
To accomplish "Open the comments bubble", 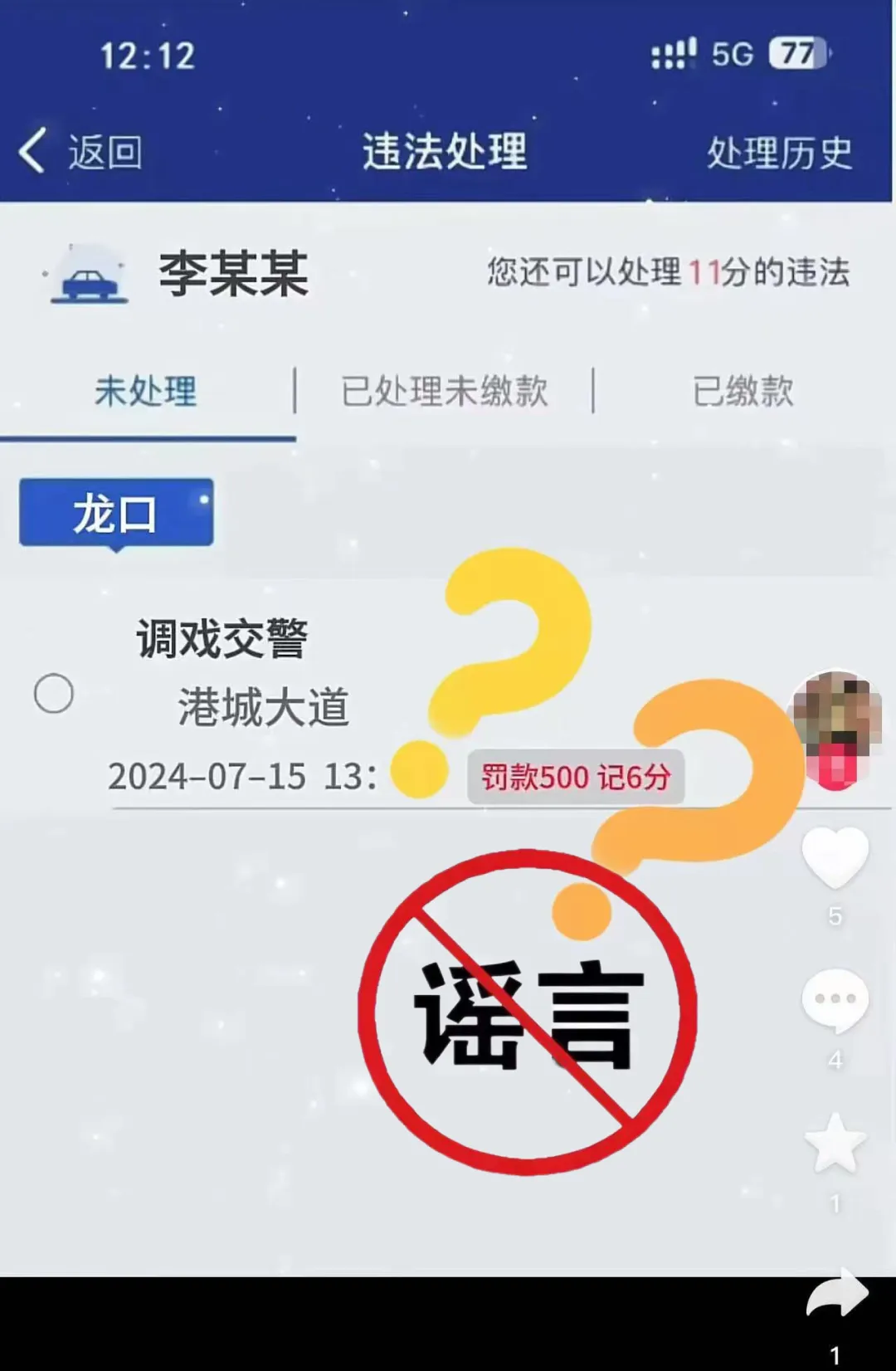I will (835, 1001).
